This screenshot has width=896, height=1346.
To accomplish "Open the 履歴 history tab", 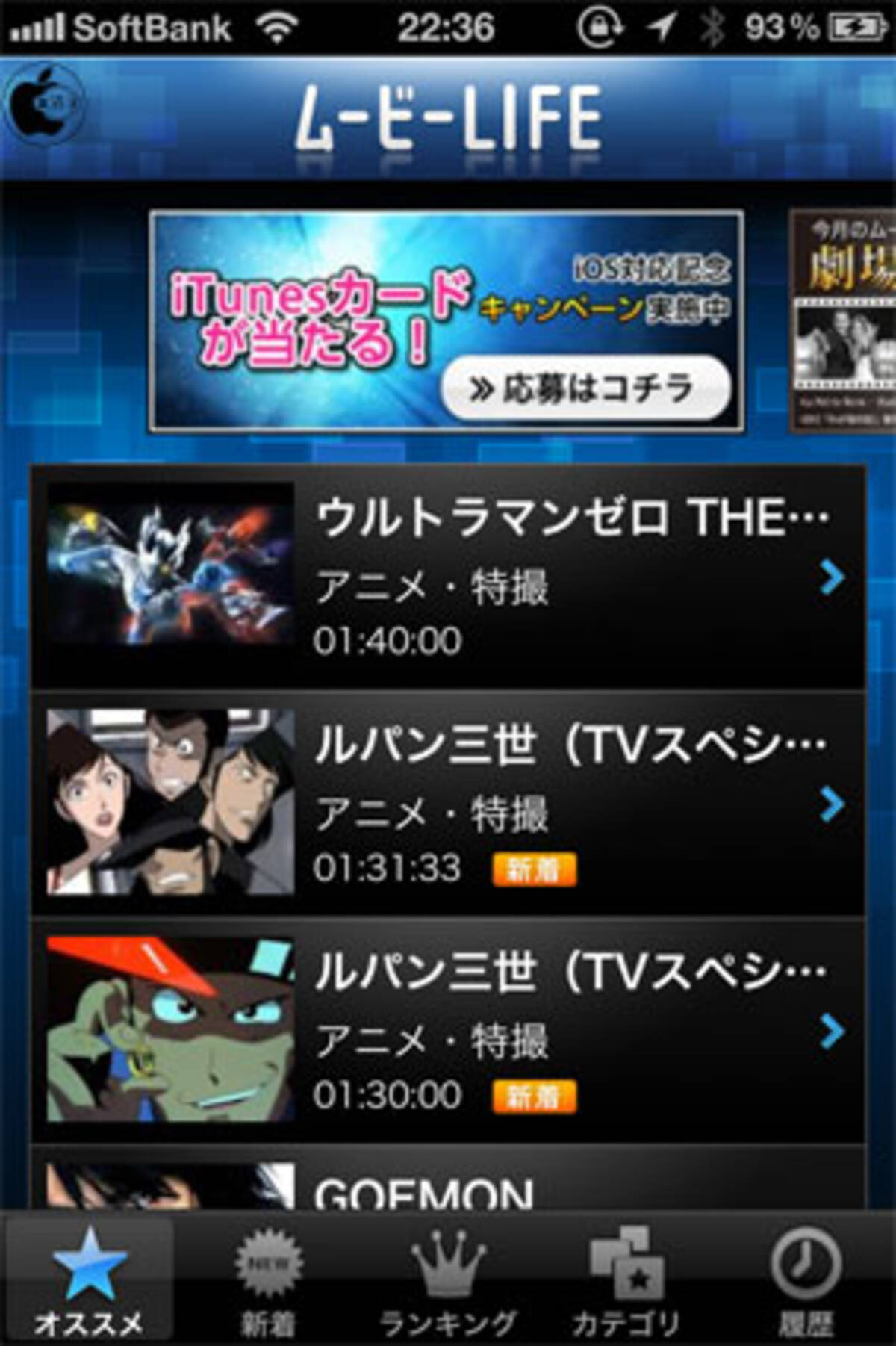I will click(x=805, y=1279).
